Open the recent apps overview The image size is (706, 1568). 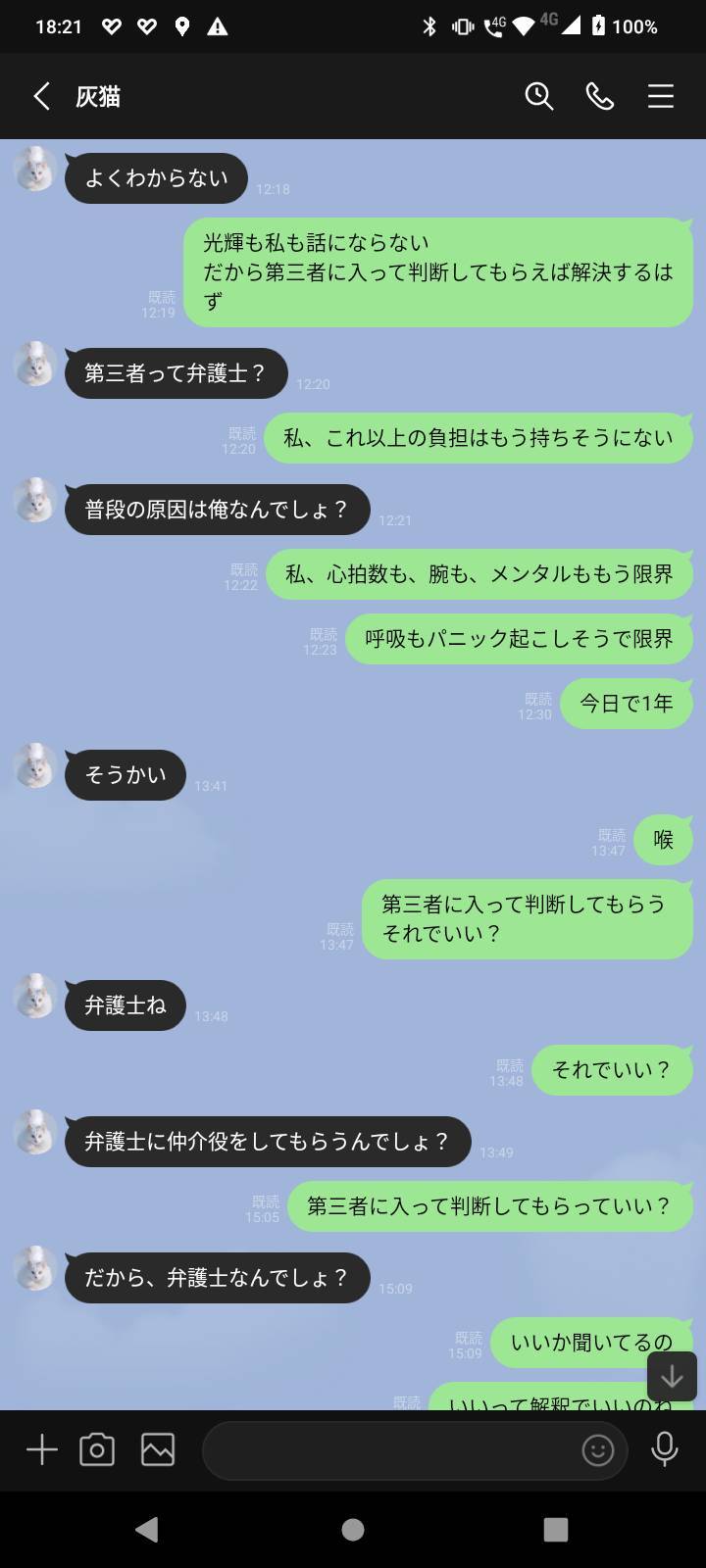(555, 1530)
